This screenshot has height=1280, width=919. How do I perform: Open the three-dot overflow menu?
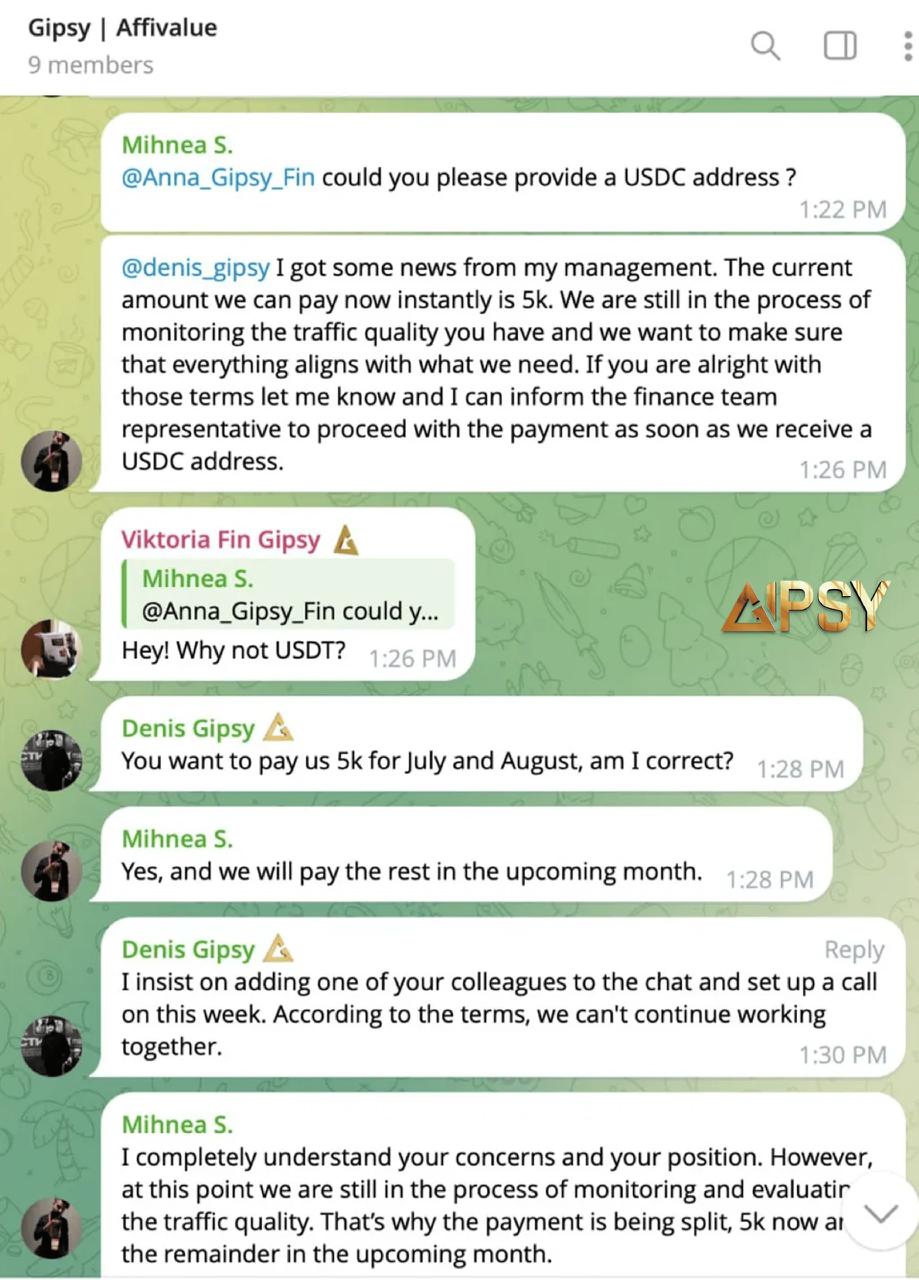908,45
